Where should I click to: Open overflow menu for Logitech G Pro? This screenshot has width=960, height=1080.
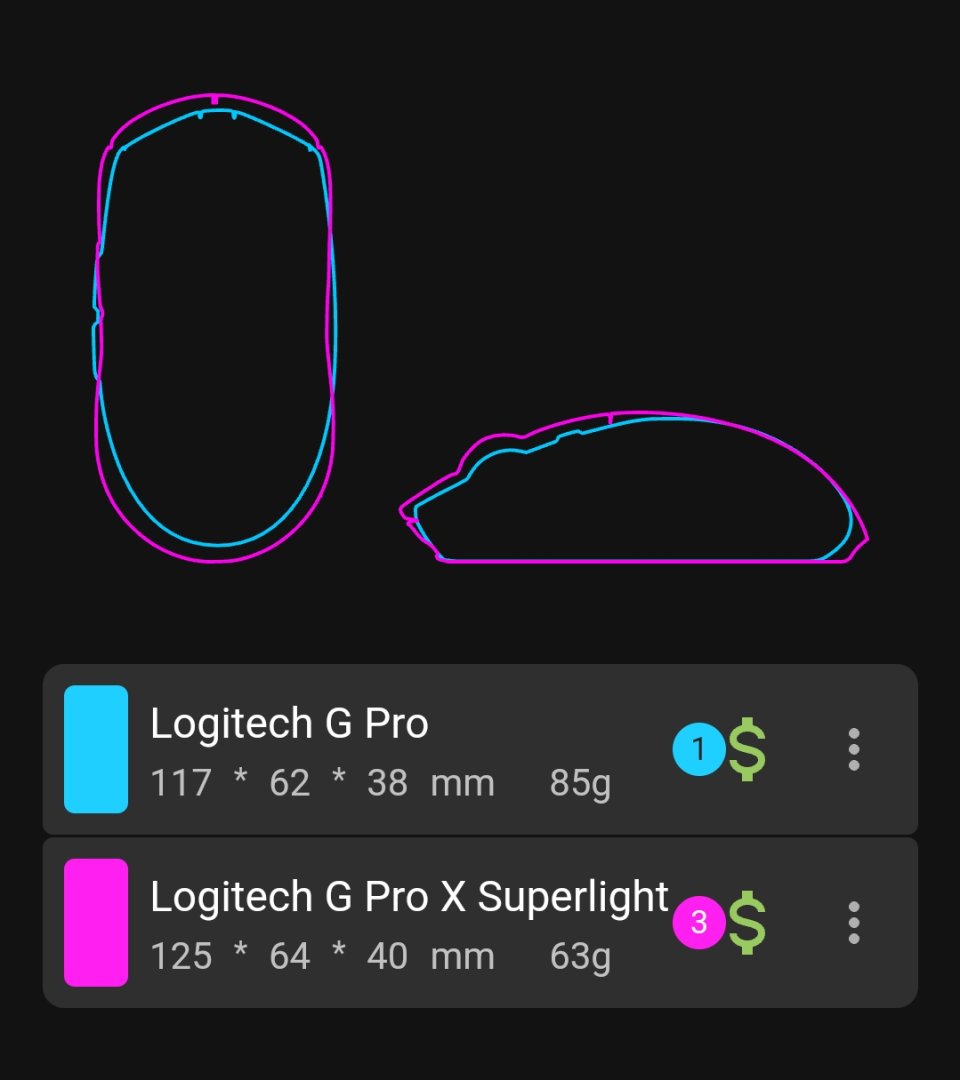853,750
